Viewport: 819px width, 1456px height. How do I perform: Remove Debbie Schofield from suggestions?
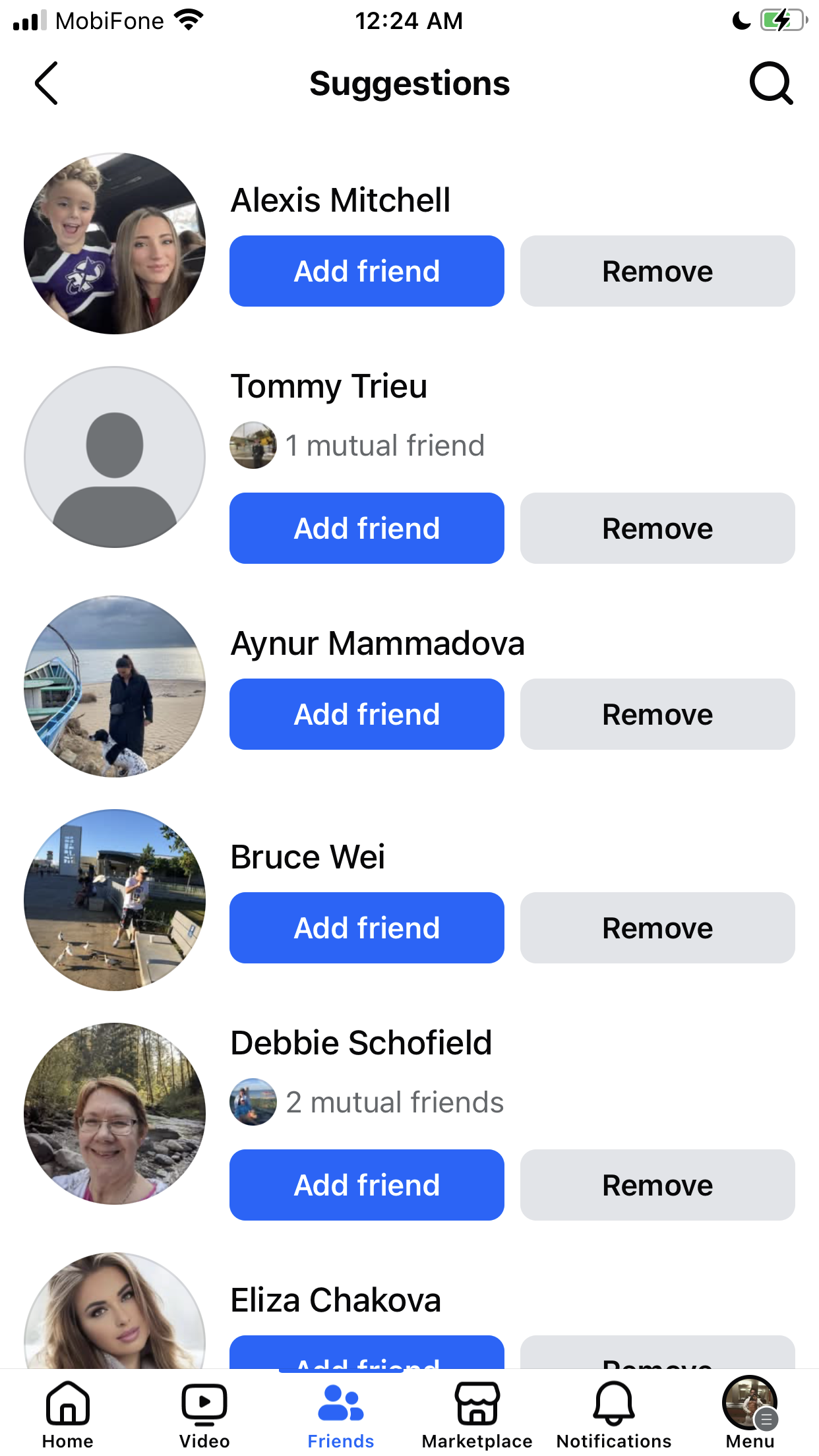coord(657,1185)
